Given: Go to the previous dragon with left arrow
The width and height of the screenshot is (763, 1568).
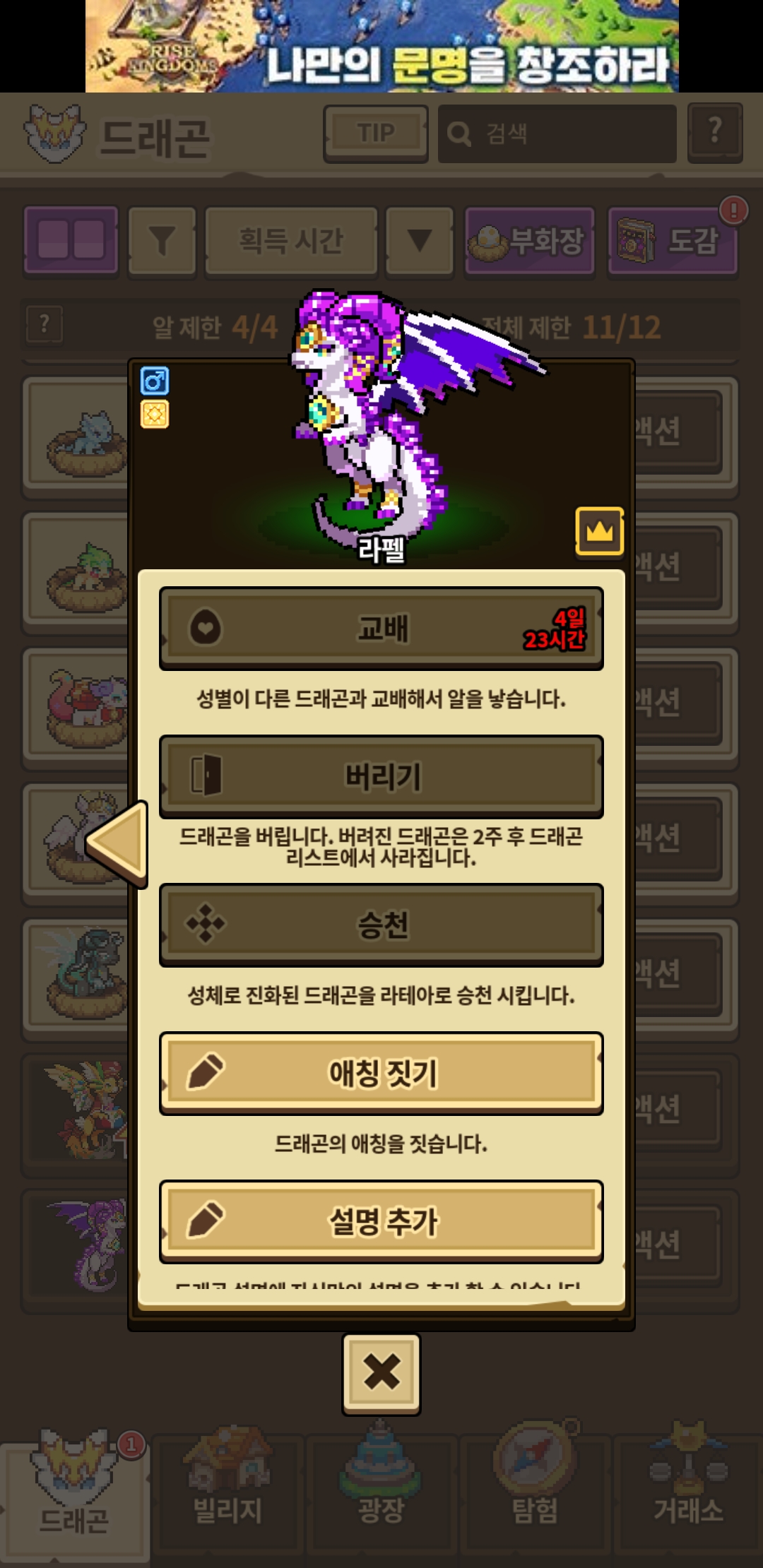Looking at the screenshot, I should tap(117, 843).
